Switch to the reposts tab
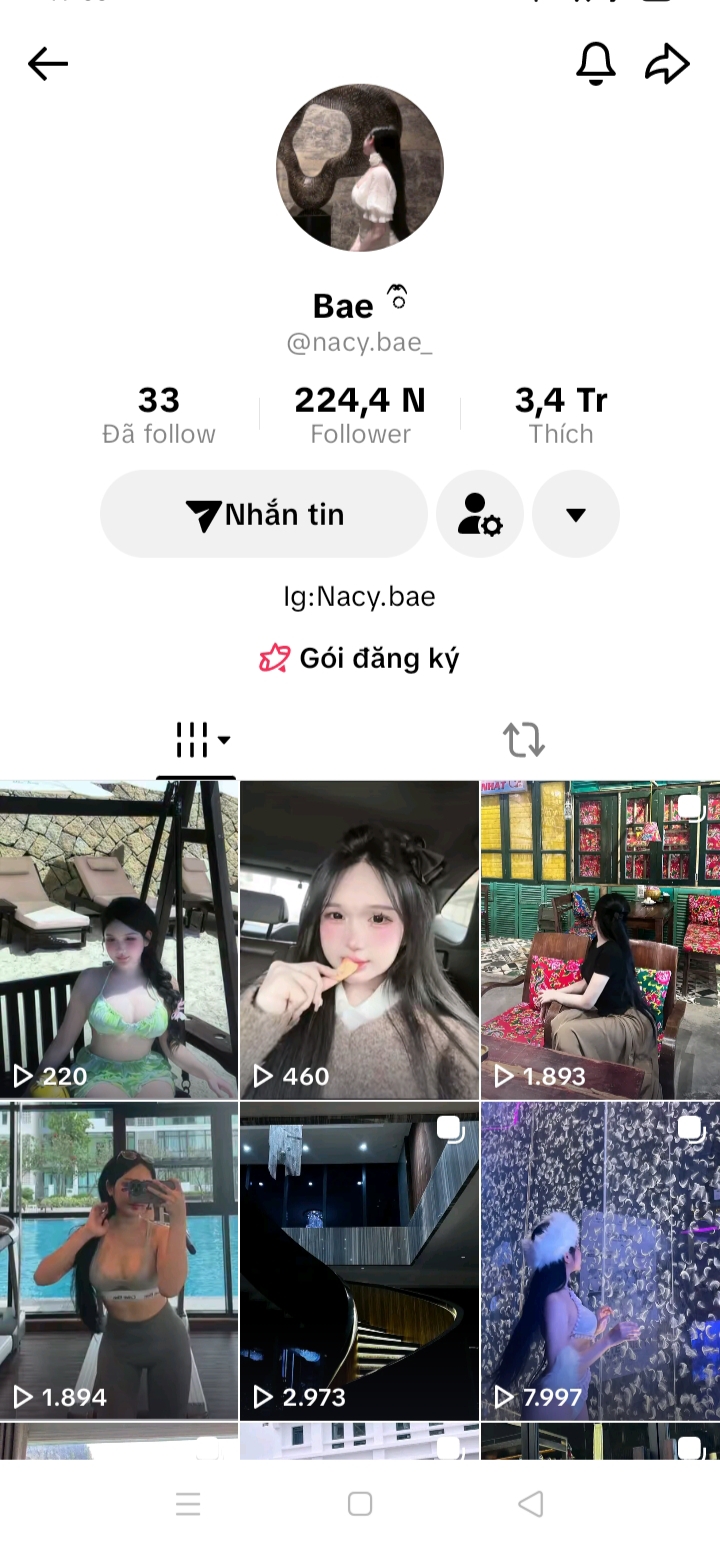720x1548 pixels. (523, 741)
